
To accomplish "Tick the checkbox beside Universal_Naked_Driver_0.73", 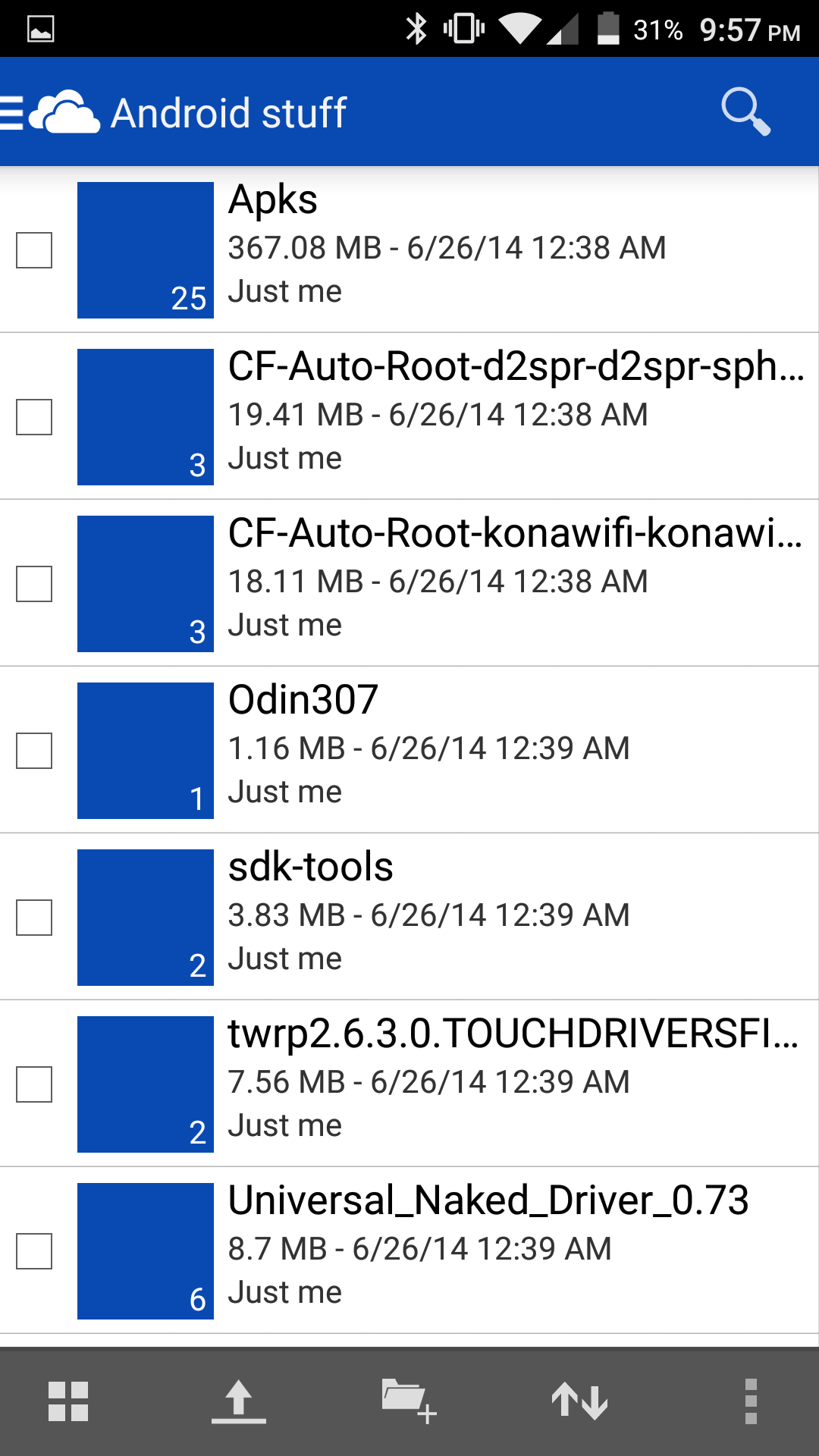I will coord(34,1253).
